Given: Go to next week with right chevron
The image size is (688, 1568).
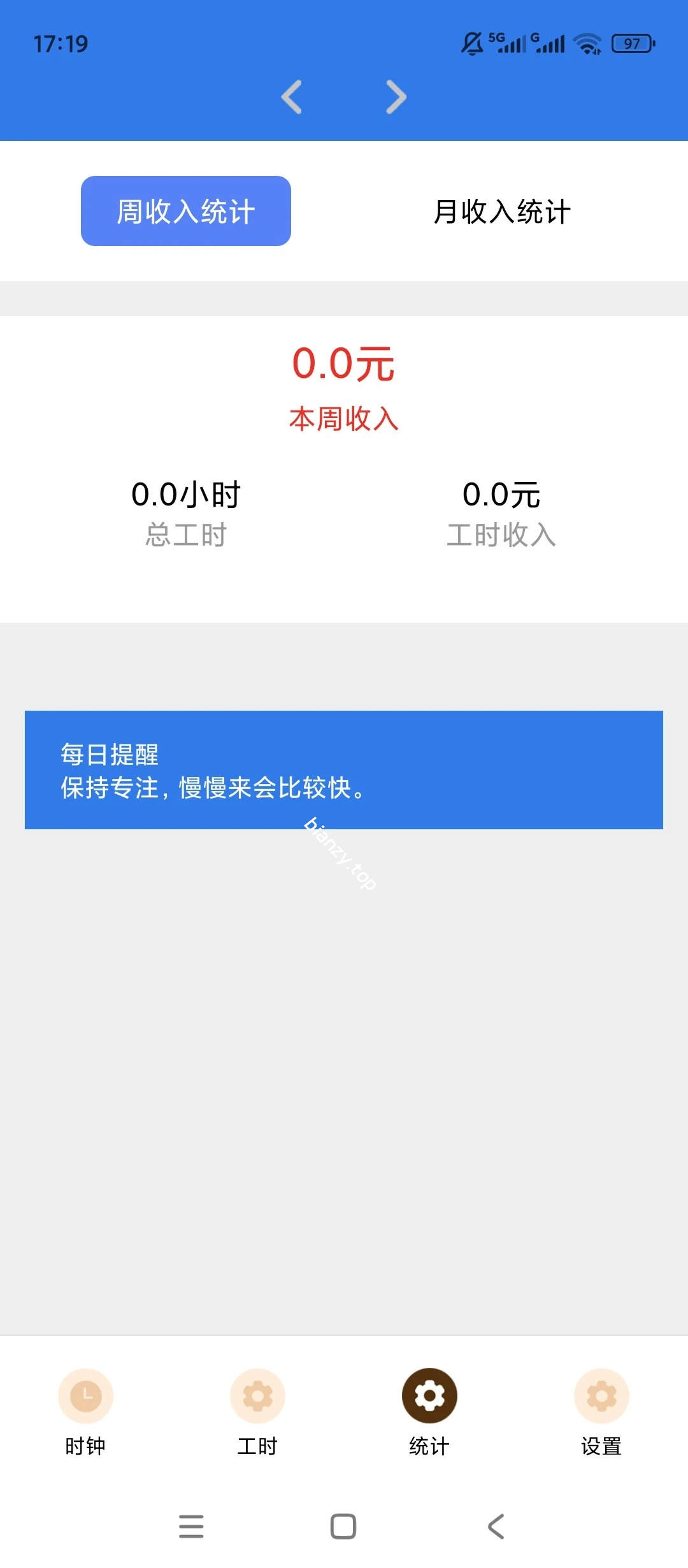Looking at the screenshot, I should (396, 97).
